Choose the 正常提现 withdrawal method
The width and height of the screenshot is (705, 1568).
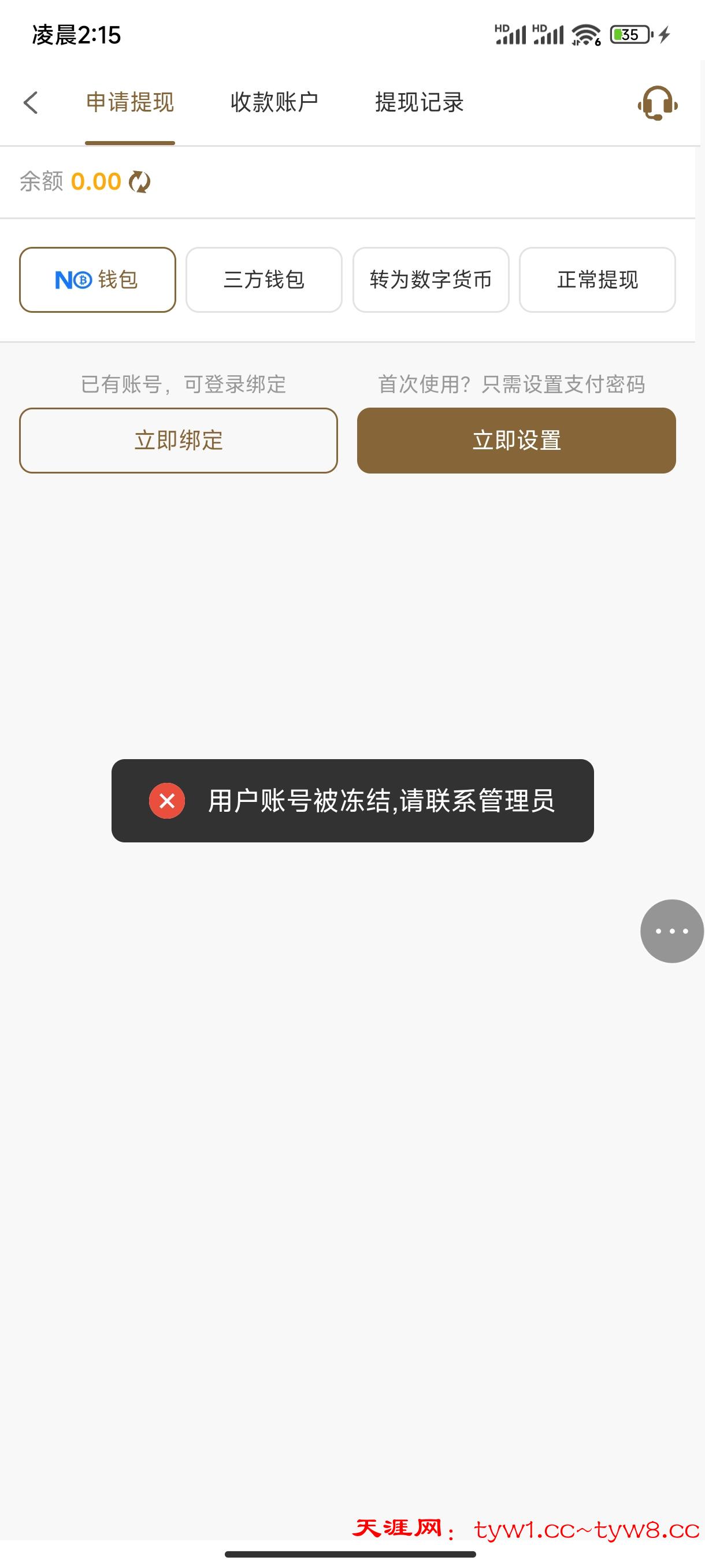pos(597,279)
